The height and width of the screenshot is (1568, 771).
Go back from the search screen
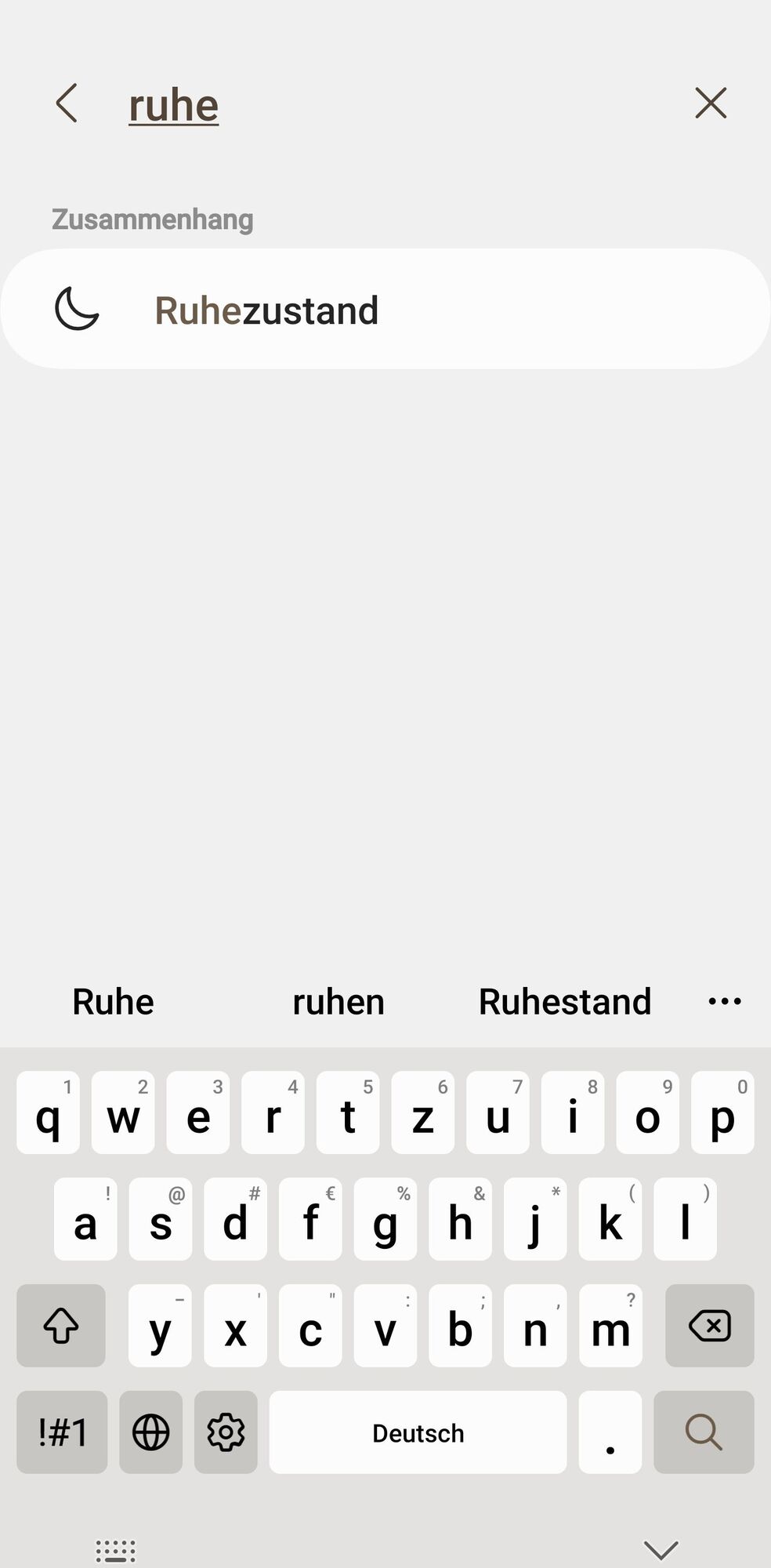67,103
